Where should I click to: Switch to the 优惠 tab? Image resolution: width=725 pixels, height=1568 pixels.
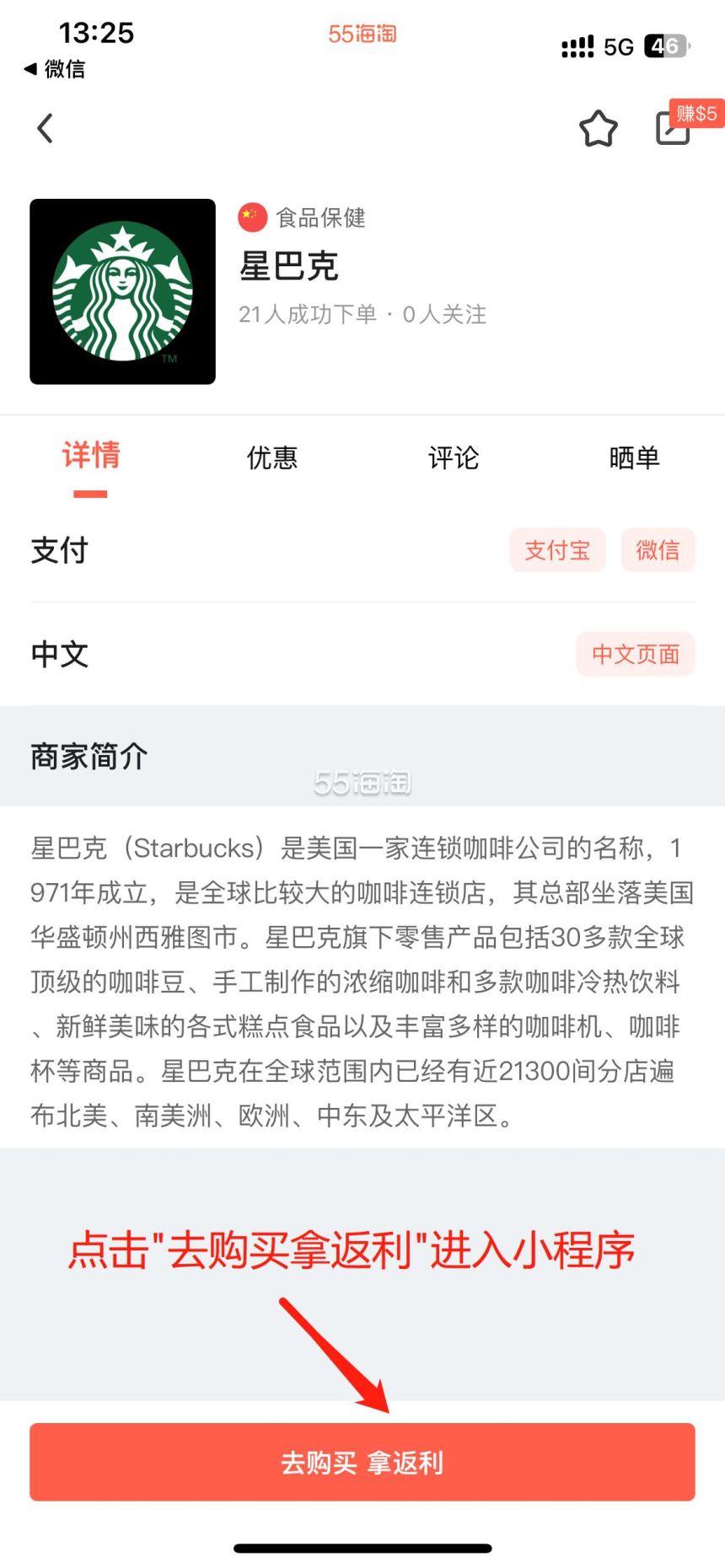point(272,458)
